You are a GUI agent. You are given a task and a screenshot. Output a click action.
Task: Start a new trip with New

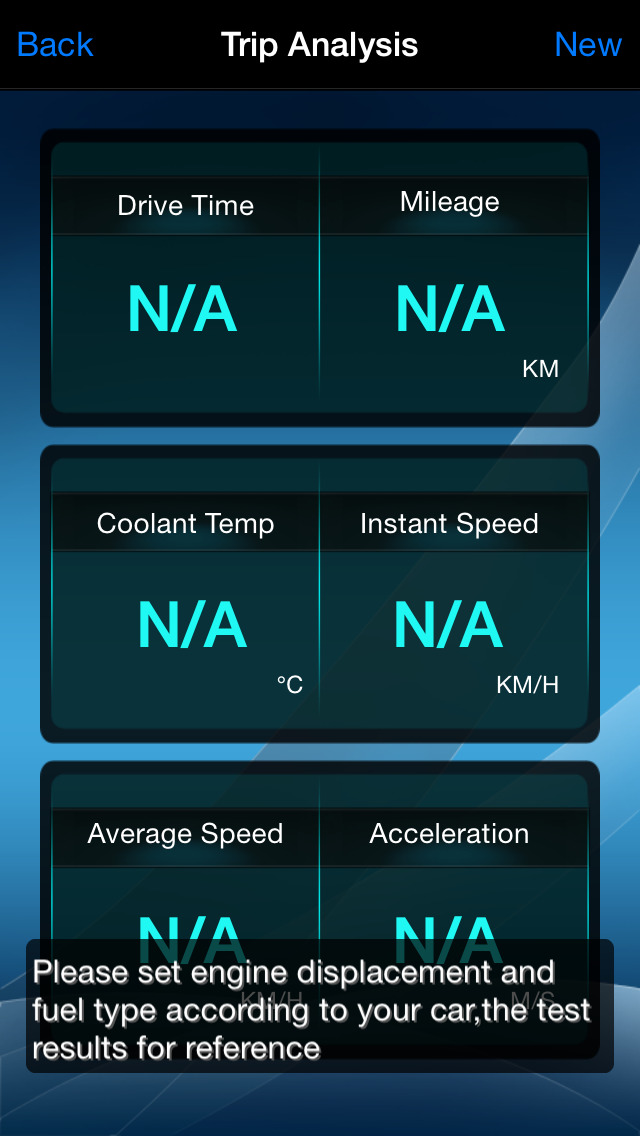(588, 45)
